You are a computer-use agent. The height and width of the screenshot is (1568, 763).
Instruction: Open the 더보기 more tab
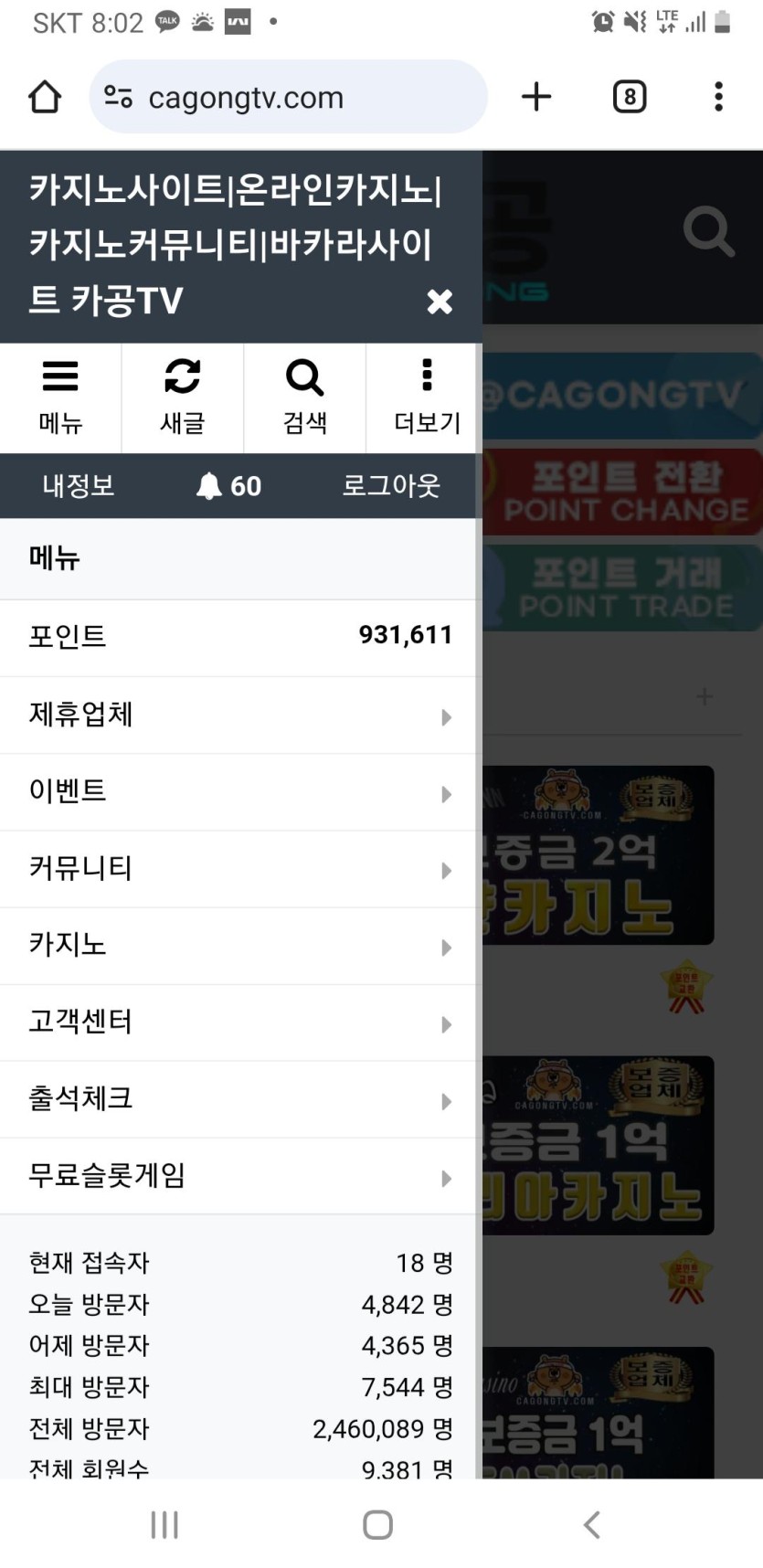426,397
